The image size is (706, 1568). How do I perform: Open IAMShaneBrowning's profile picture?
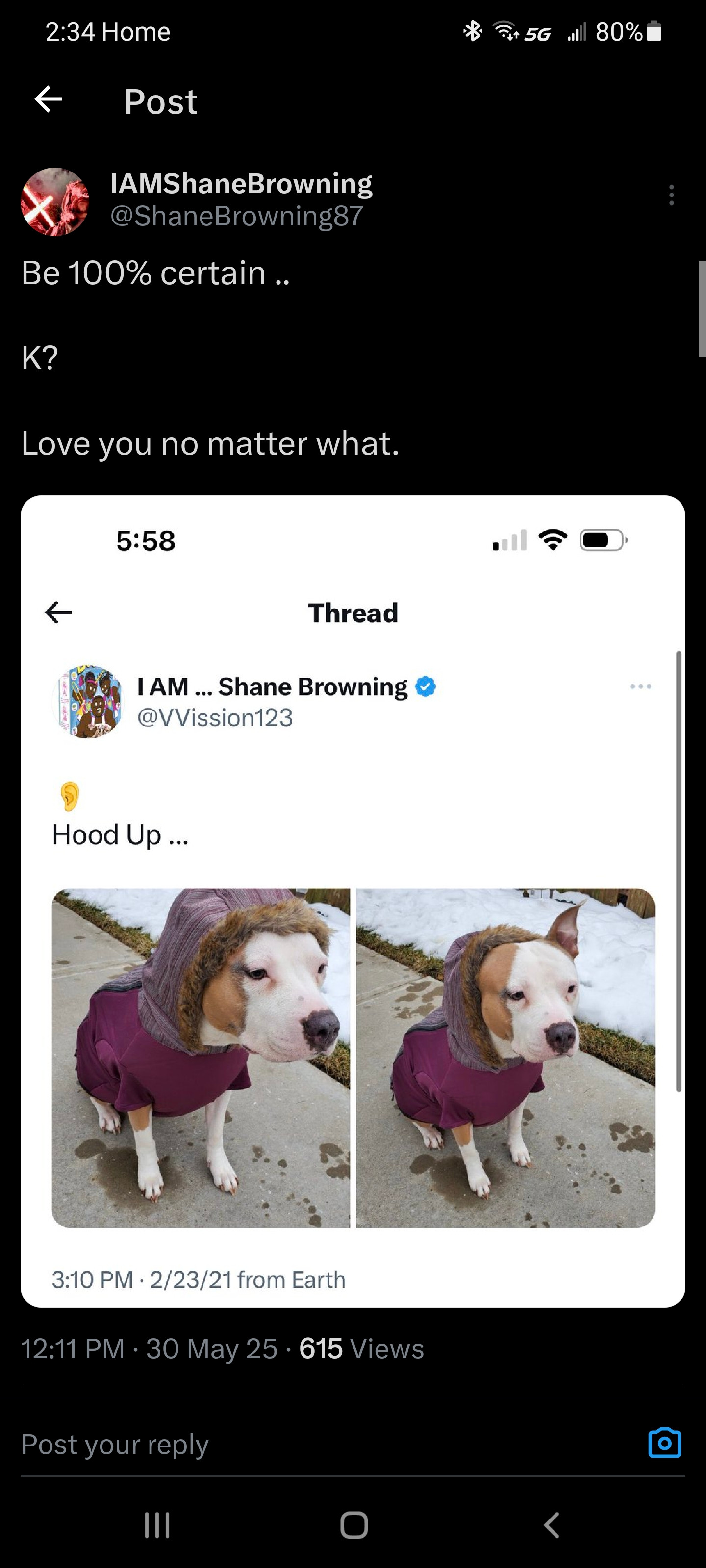[55, 201]
